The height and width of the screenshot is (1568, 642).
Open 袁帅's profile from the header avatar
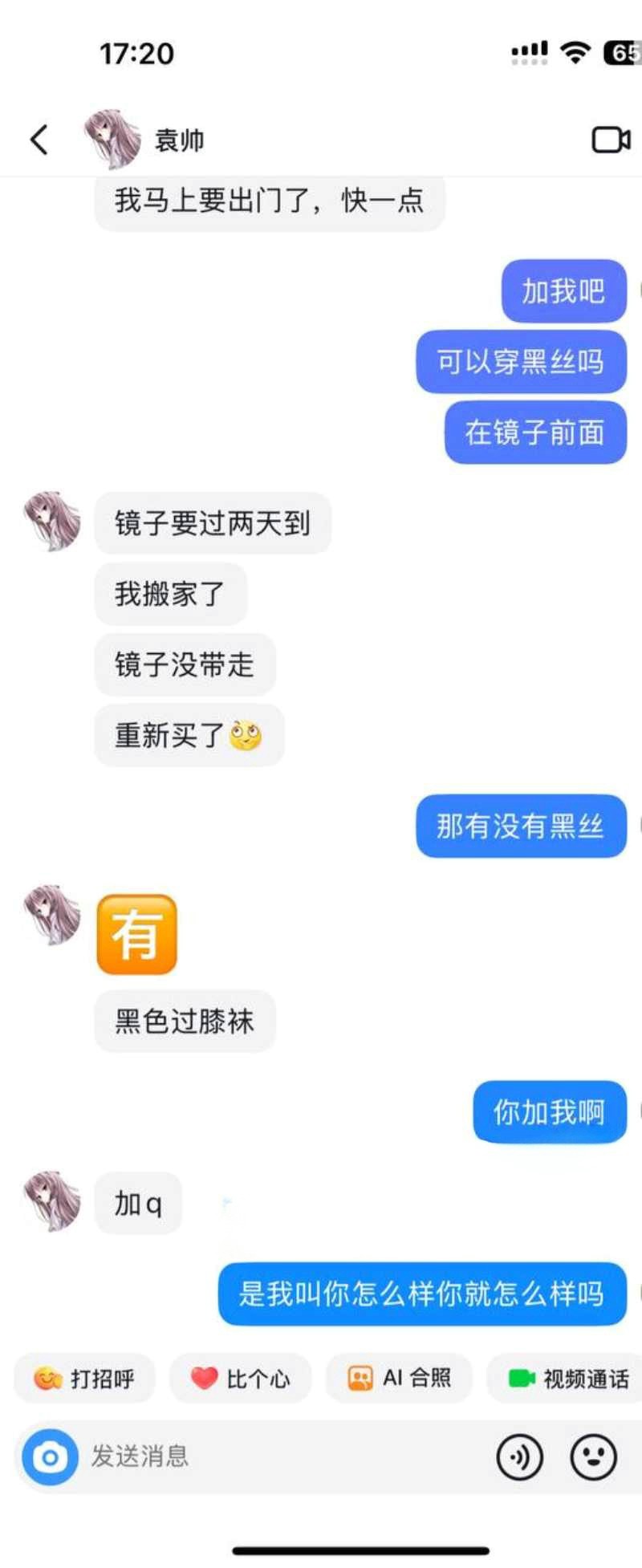pos(112,140)
